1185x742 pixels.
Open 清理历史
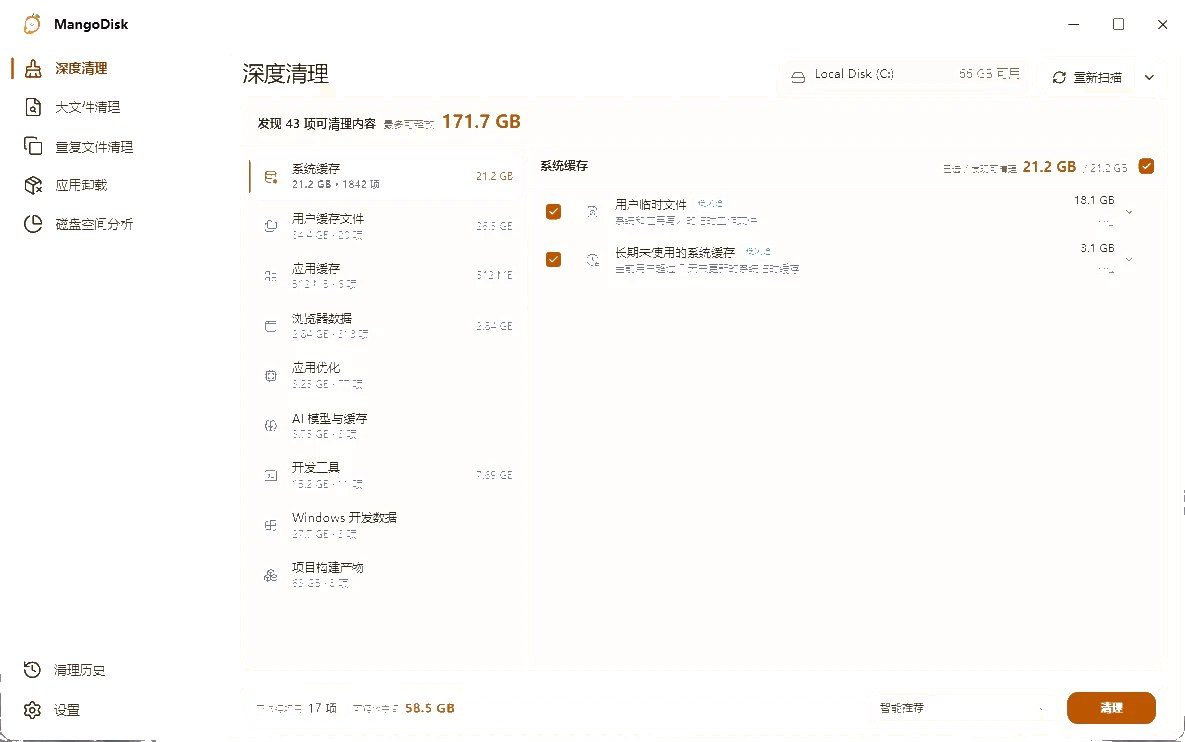tap(65, 670)
